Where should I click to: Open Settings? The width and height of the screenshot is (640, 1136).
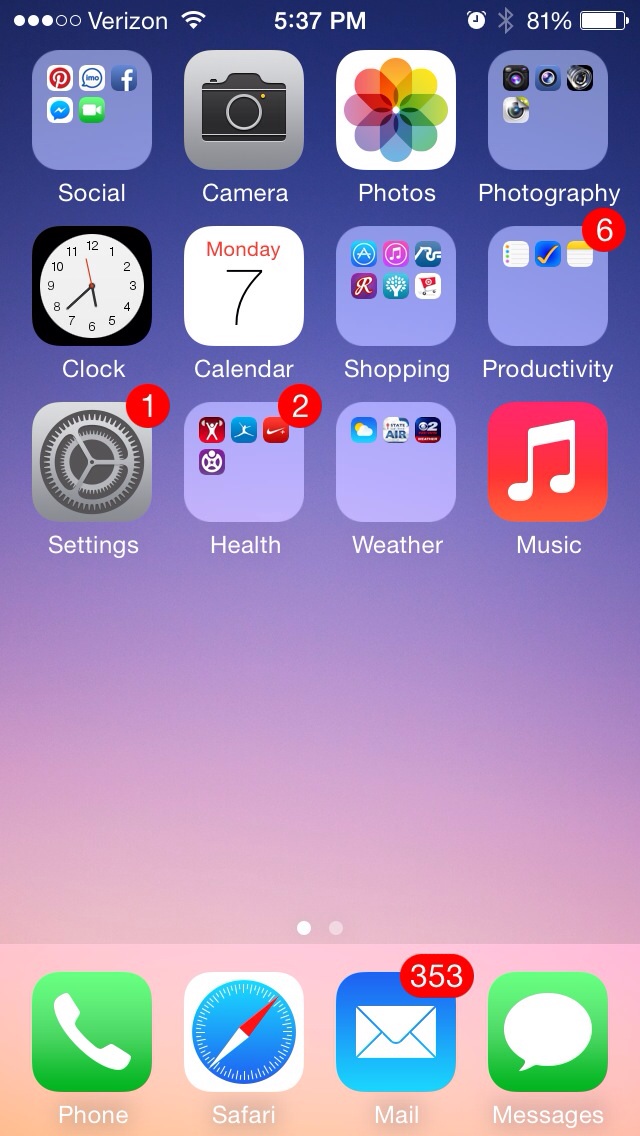coord(92,462)
